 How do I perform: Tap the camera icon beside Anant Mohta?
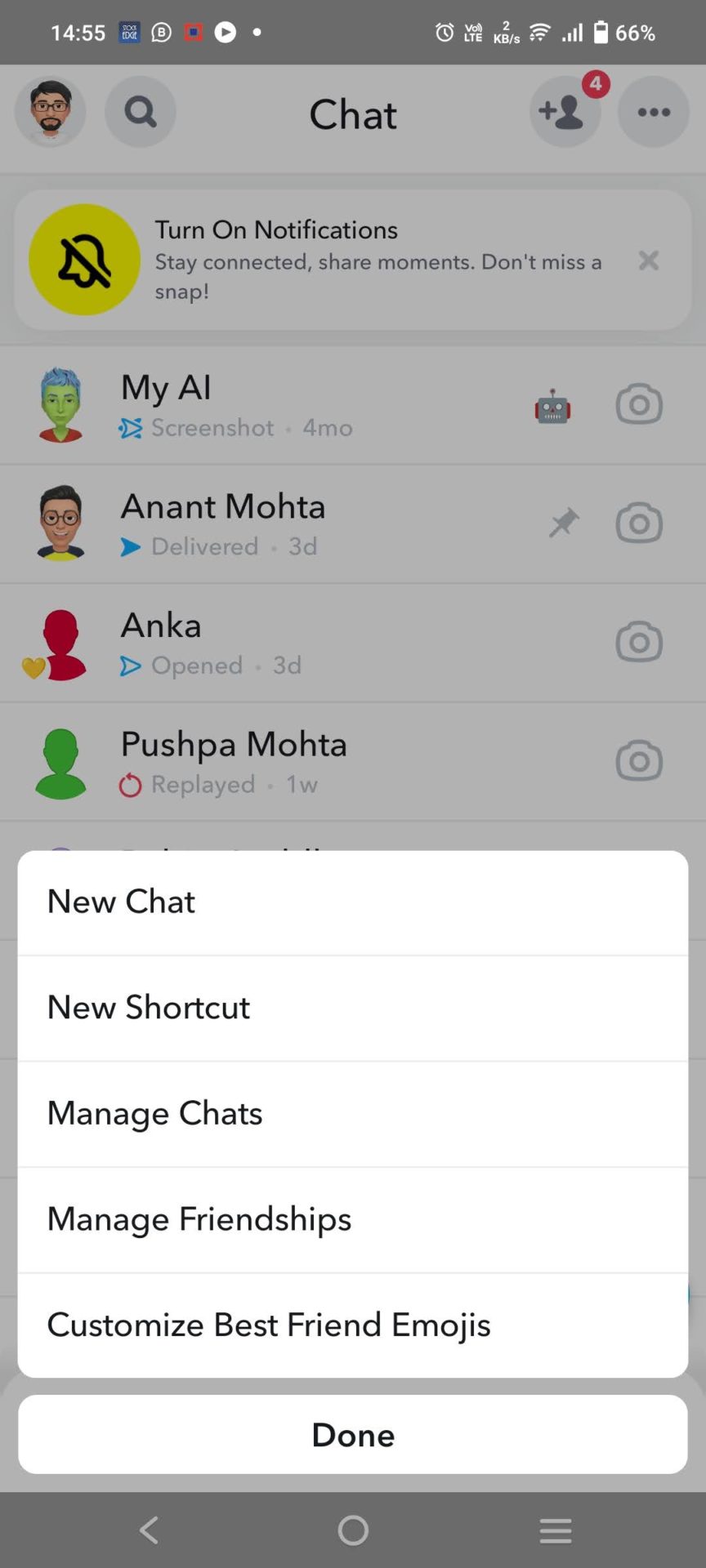coord(639,523)
